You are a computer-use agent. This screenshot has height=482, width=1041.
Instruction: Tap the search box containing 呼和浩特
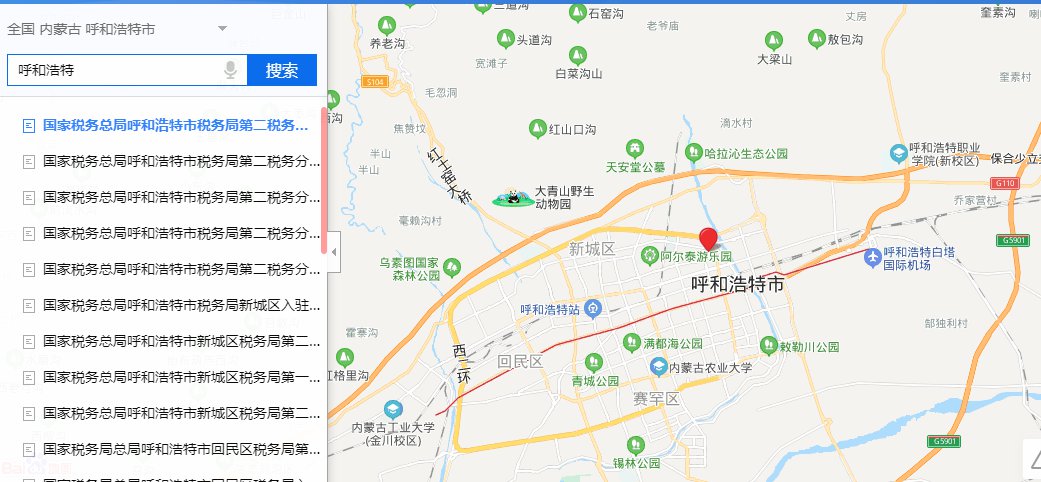pyautogui.click(x=115, y=71)
